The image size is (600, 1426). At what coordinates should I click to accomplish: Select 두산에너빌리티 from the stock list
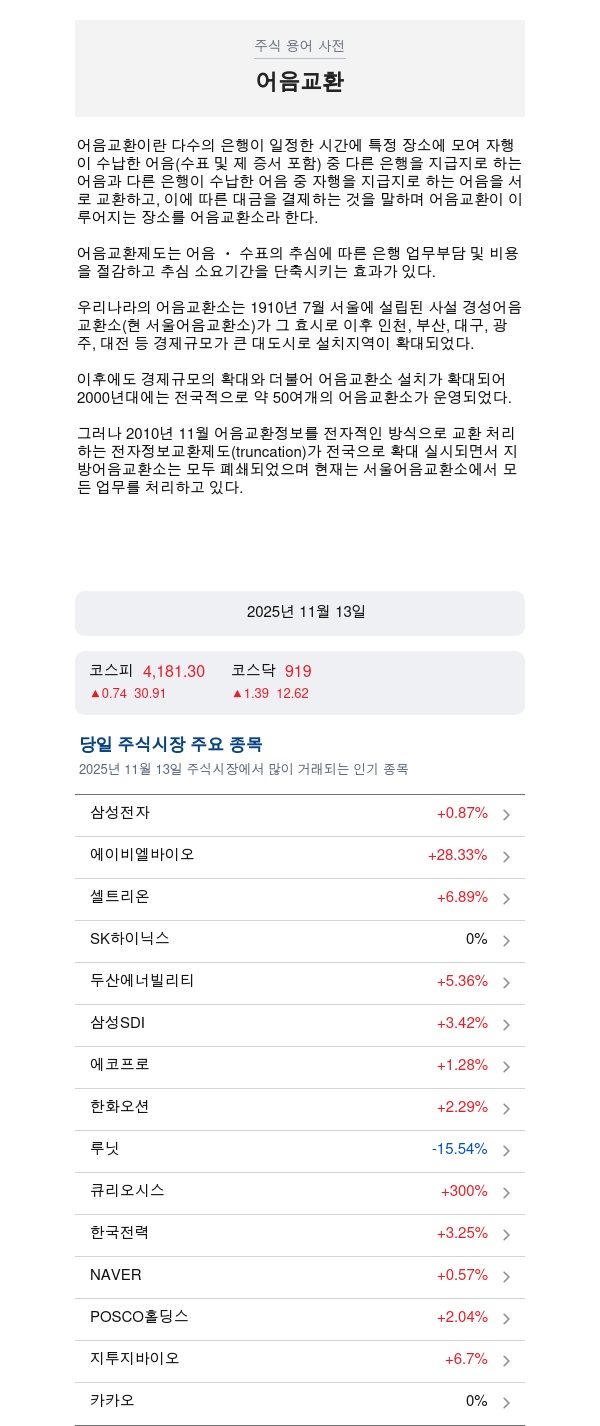(x=299, y=982)
